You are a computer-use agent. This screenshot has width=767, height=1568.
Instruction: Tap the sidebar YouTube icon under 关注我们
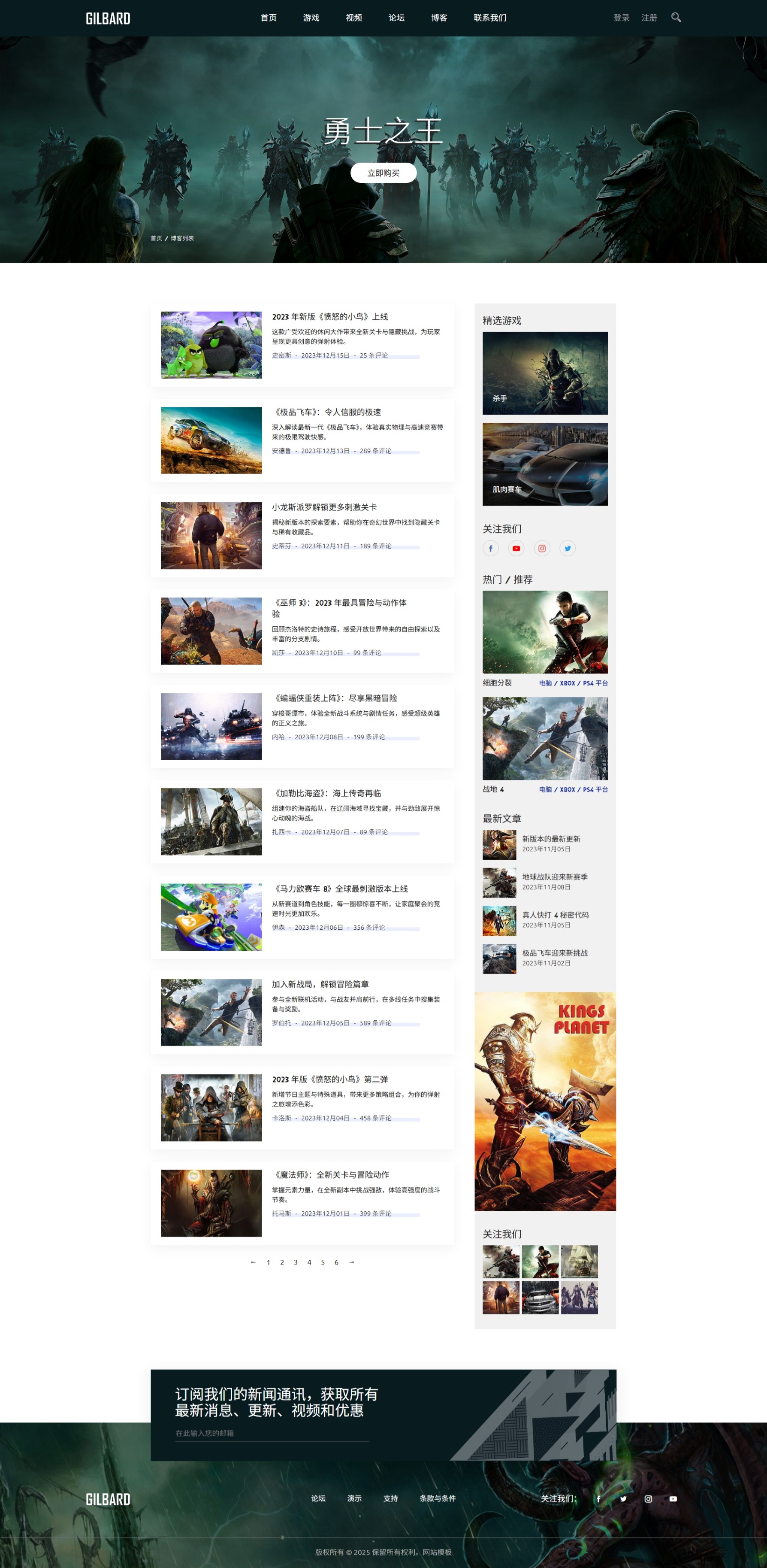(x=516, y=549)
